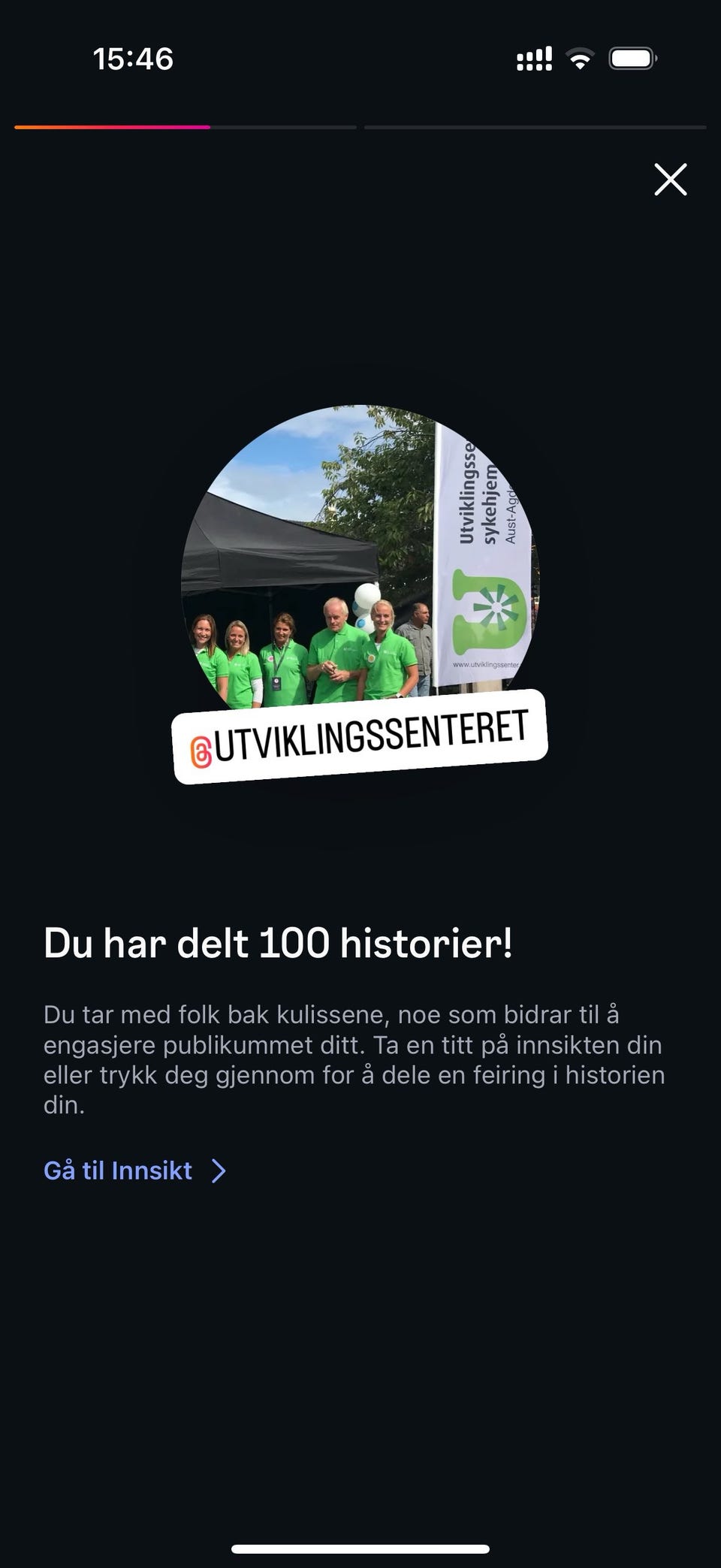Close the 100 stories milestone screen
This screenshot has width=721, height=1568.
click(x=671, y=180)
